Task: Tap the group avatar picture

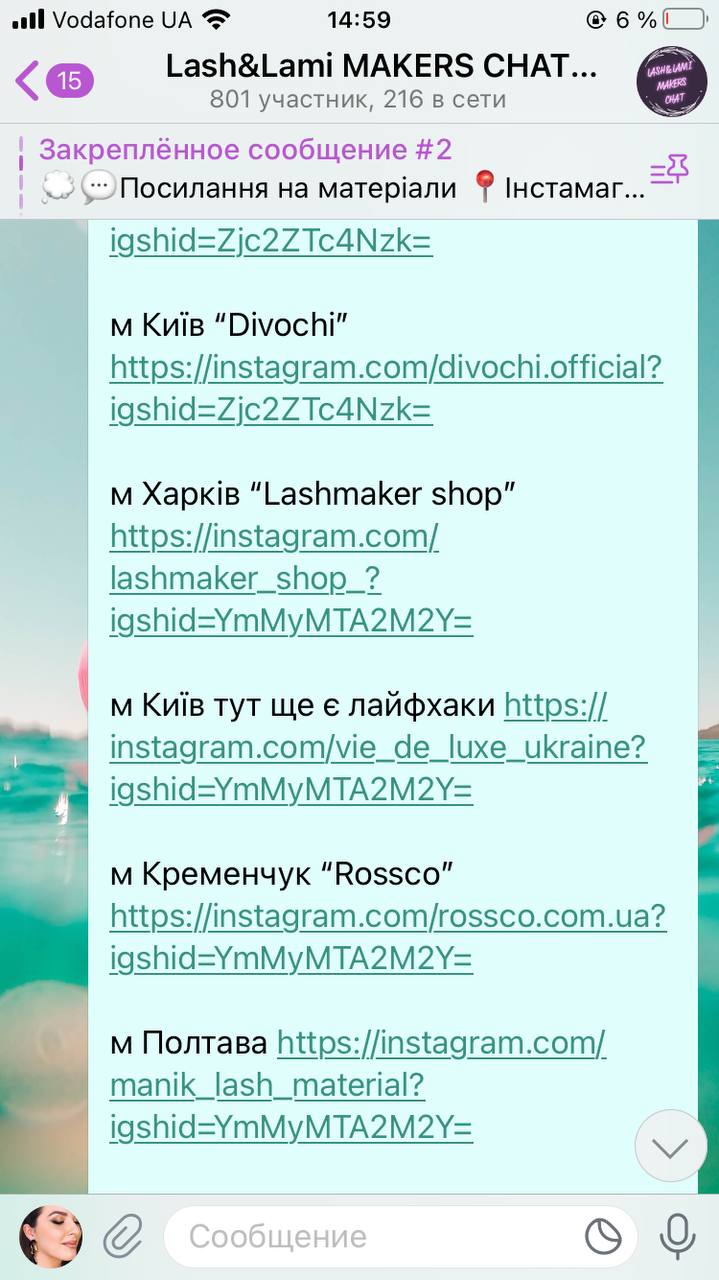Action: click(x=672, y=81)
